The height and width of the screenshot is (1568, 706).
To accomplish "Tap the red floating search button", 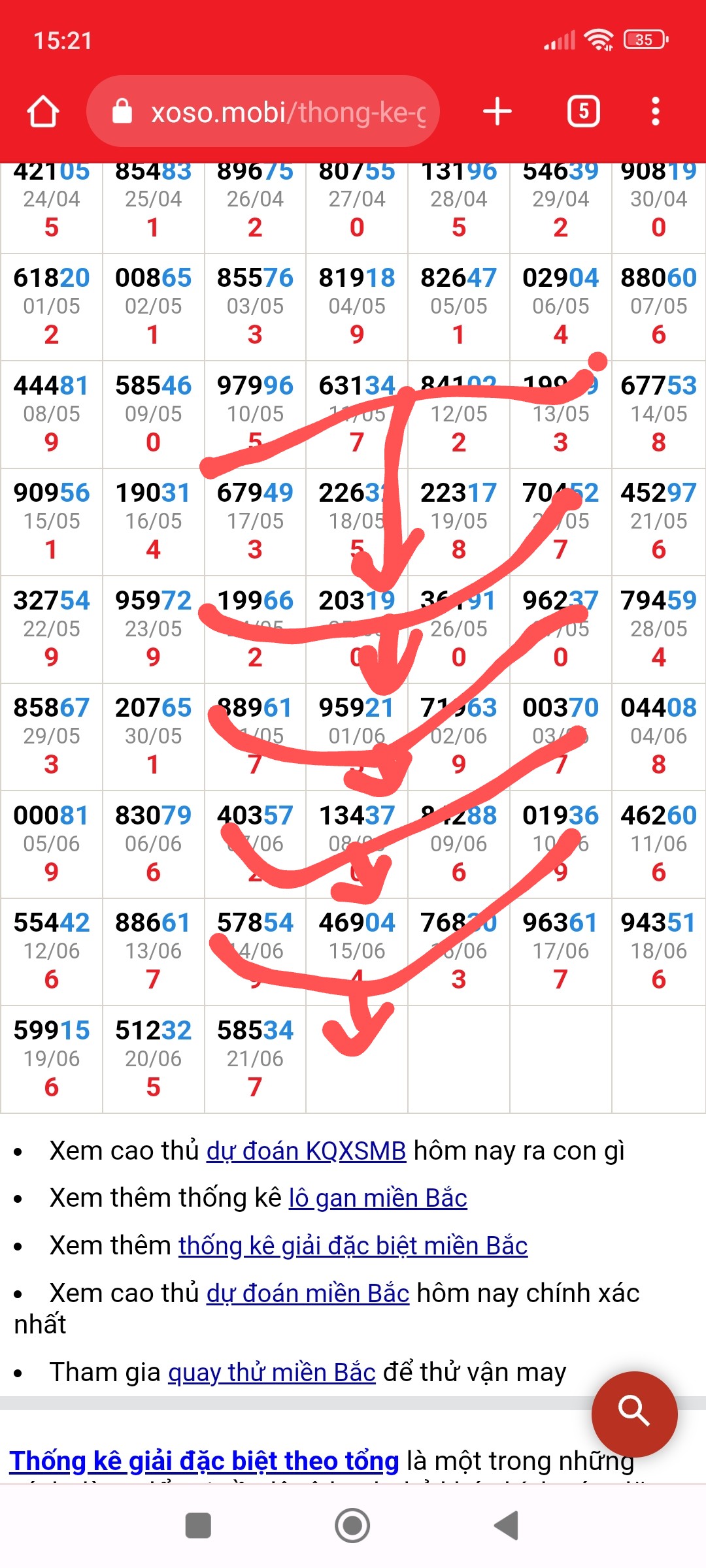I will 634,1414.
